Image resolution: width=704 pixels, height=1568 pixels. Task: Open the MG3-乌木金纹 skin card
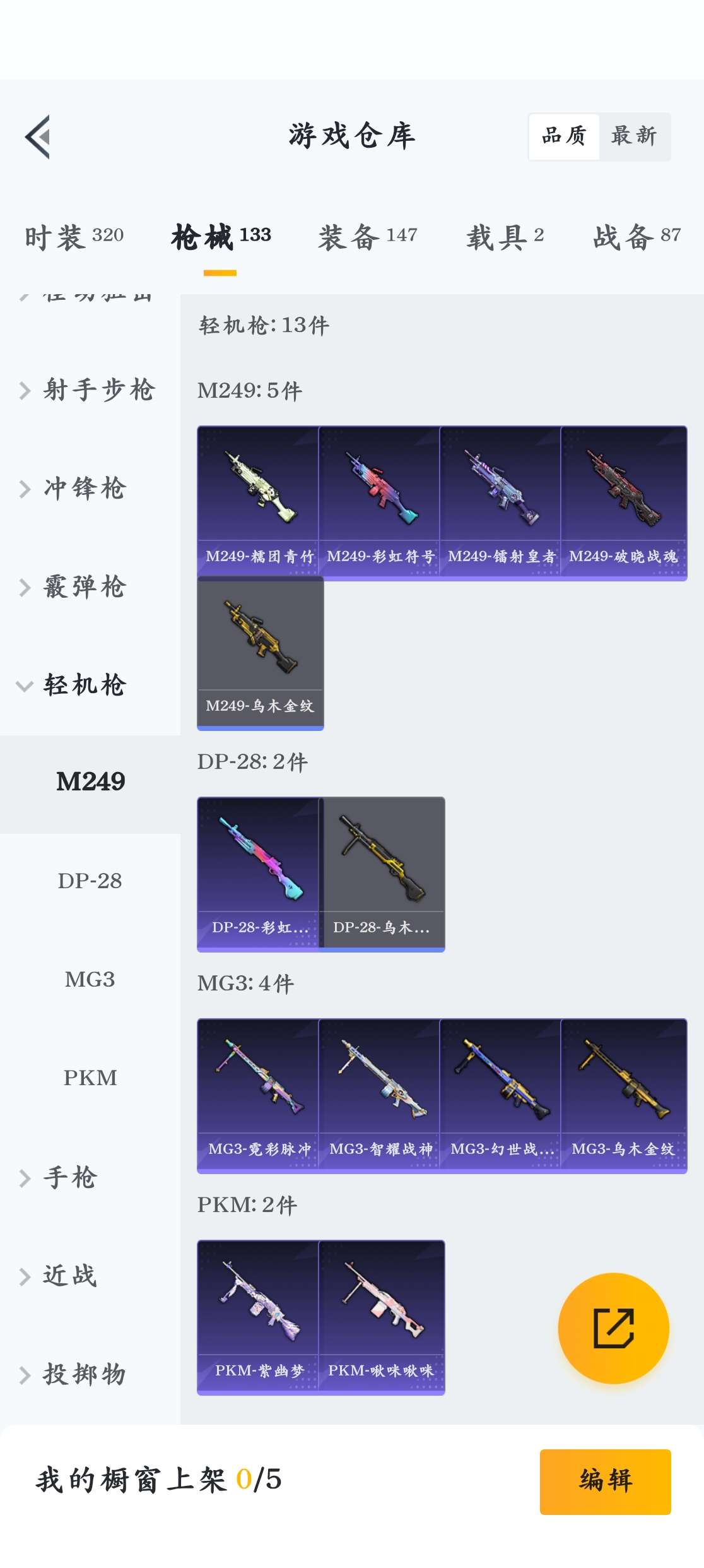pos(623,1095)
